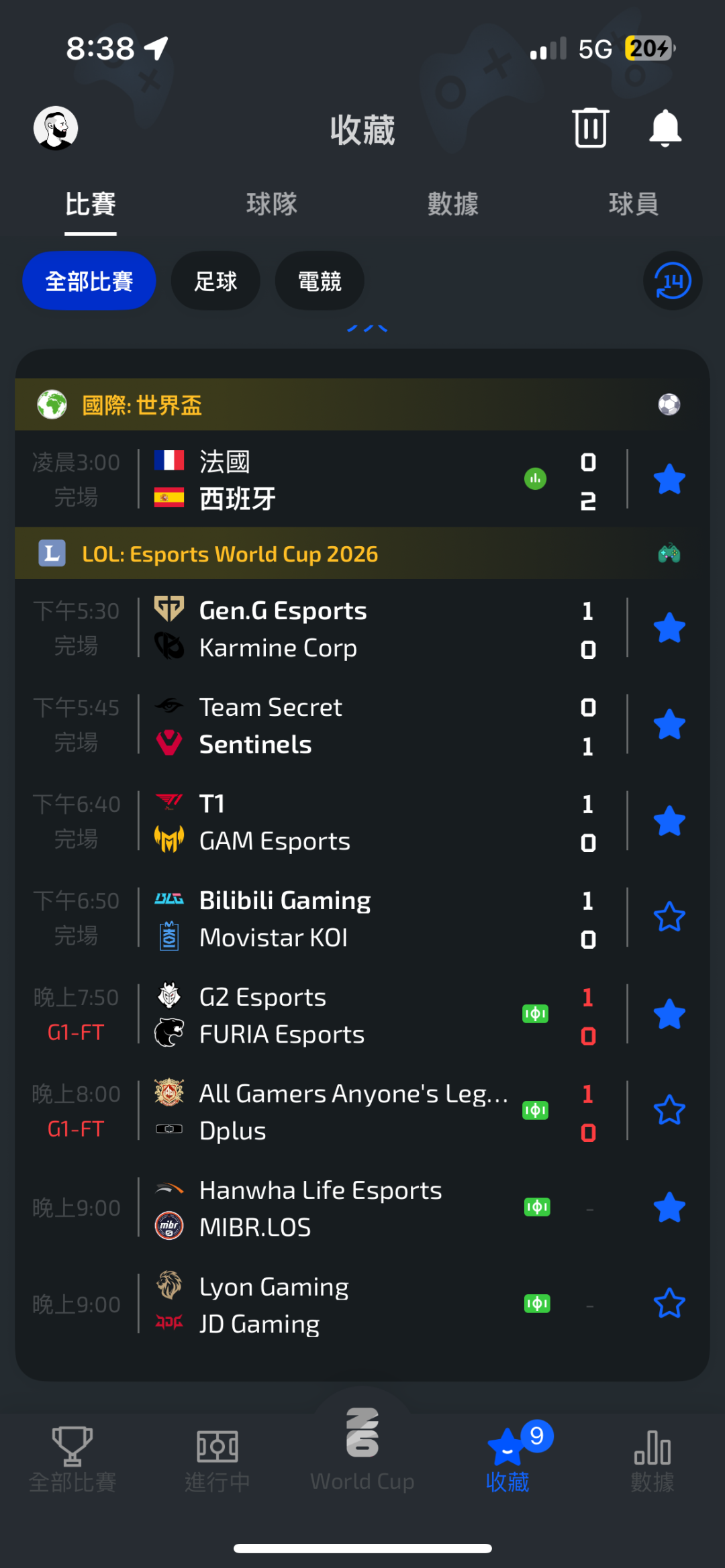
Task: Open the LOL Esports World Cup 2026 header
Action: (x=362, y=554)
